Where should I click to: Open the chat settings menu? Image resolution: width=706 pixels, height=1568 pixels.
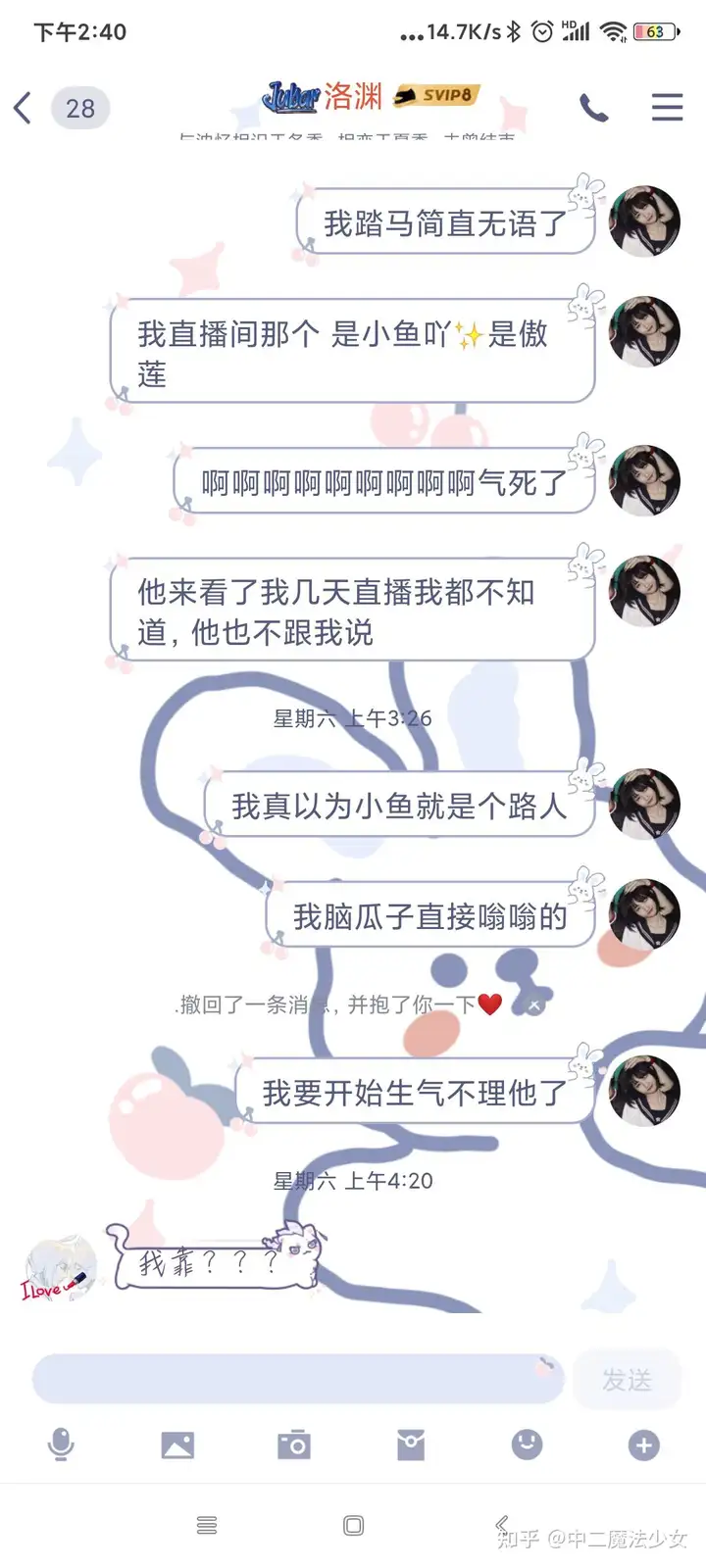[x=667, y=107]
